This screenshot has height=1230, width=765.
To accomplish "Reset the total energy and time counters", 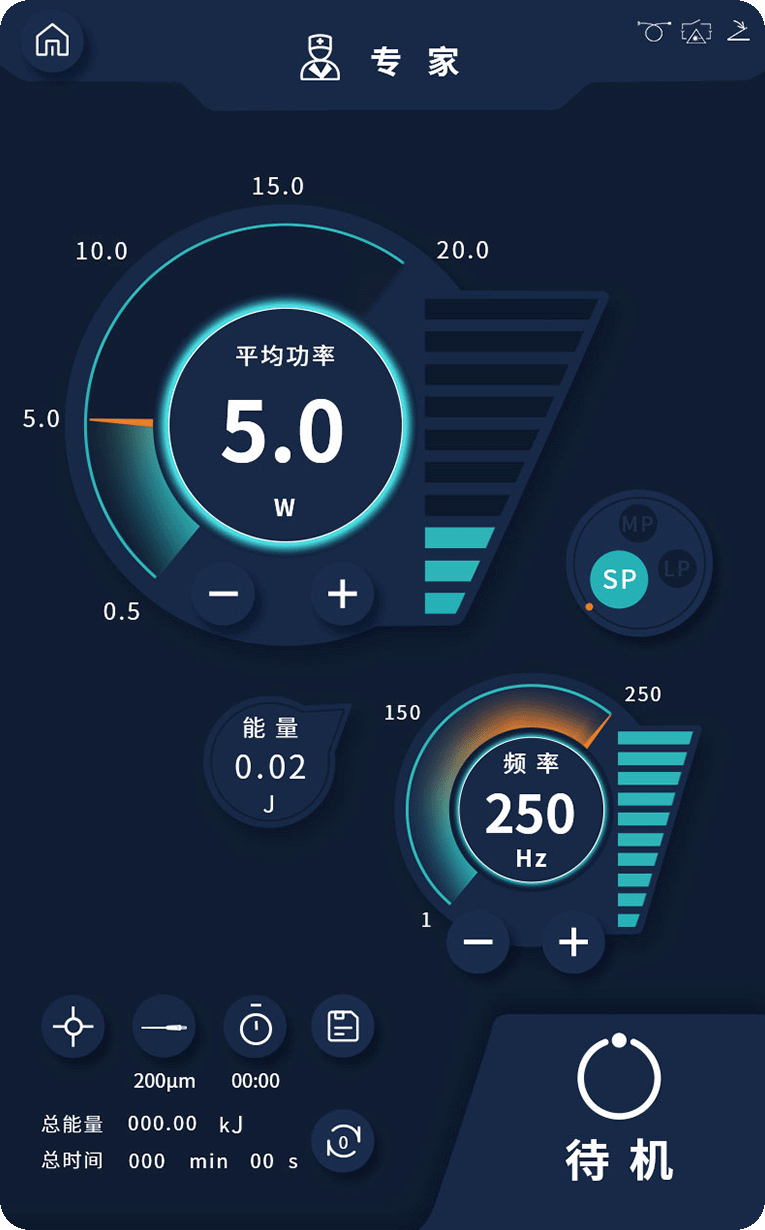I will click(x=343, y=1140).
